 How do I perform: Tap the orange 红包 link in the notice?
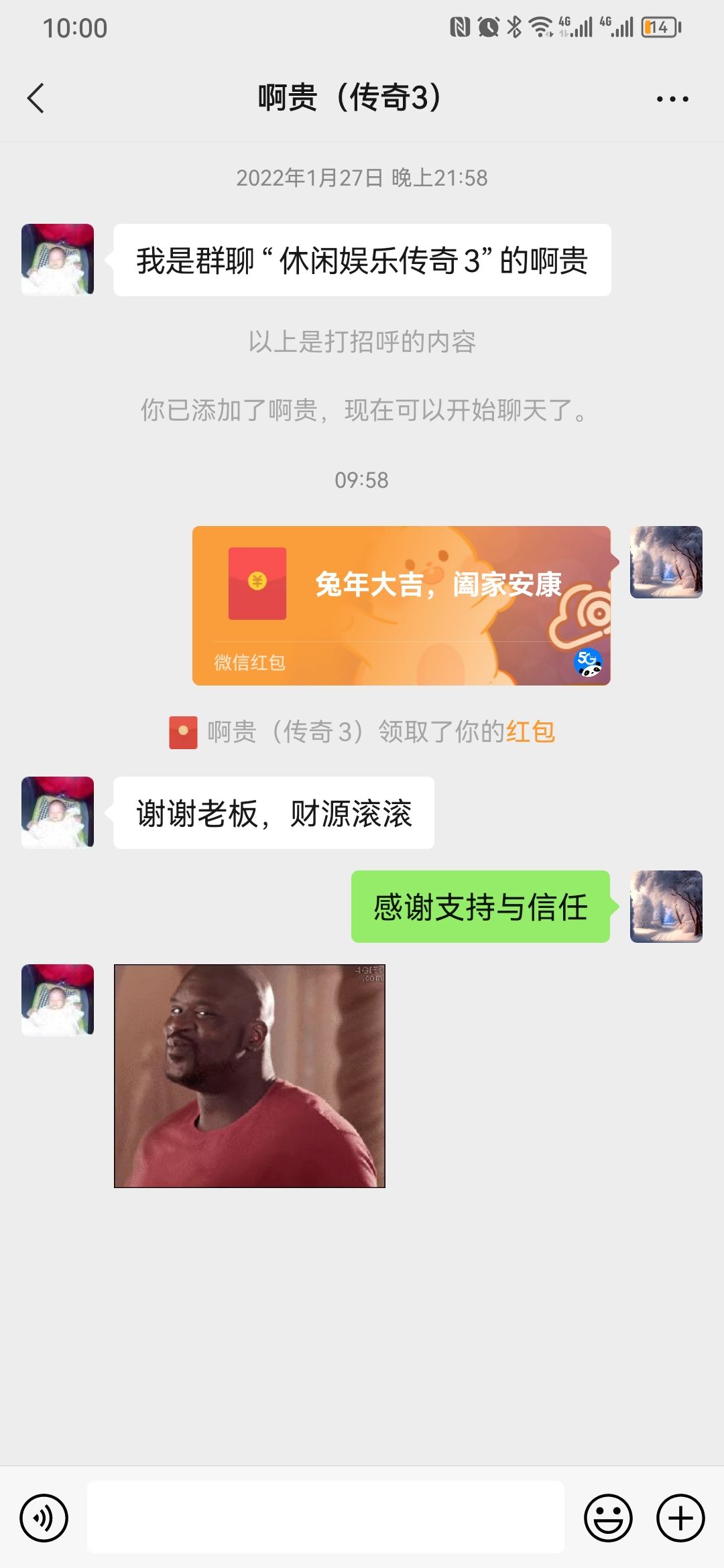(530, 732)
